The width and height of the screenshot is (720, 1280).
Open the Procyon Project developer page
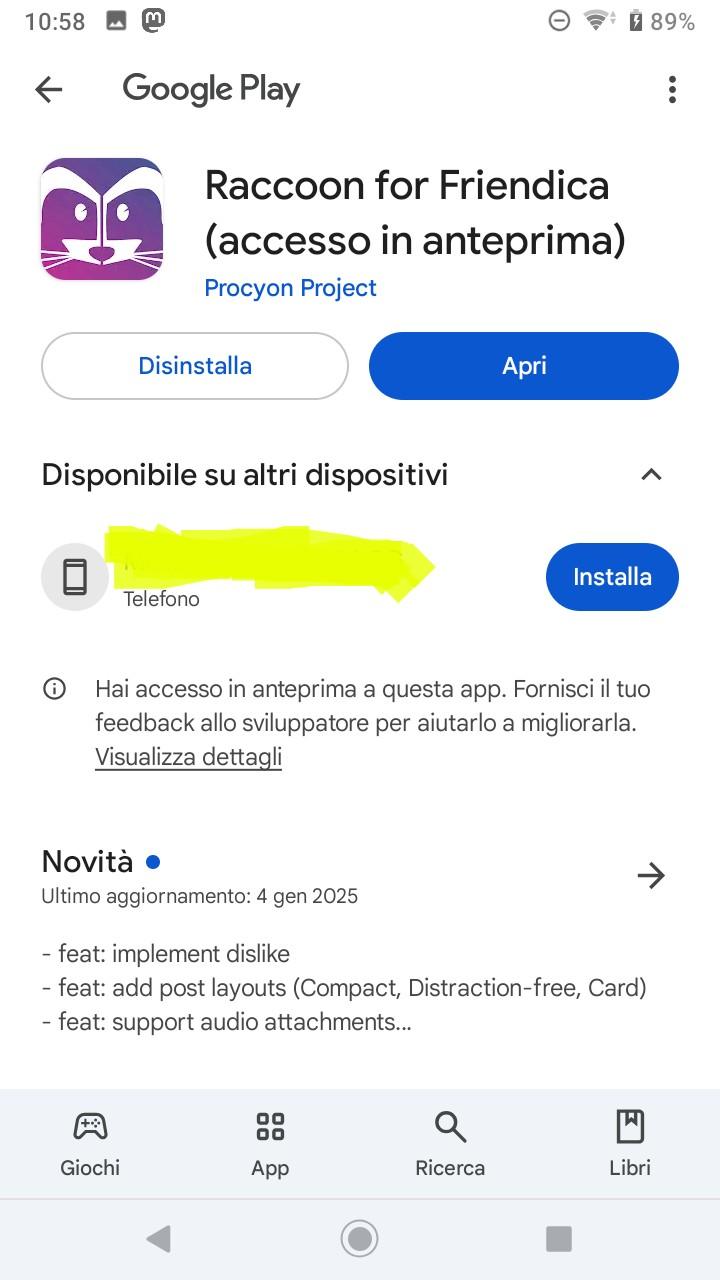point(290,288)
